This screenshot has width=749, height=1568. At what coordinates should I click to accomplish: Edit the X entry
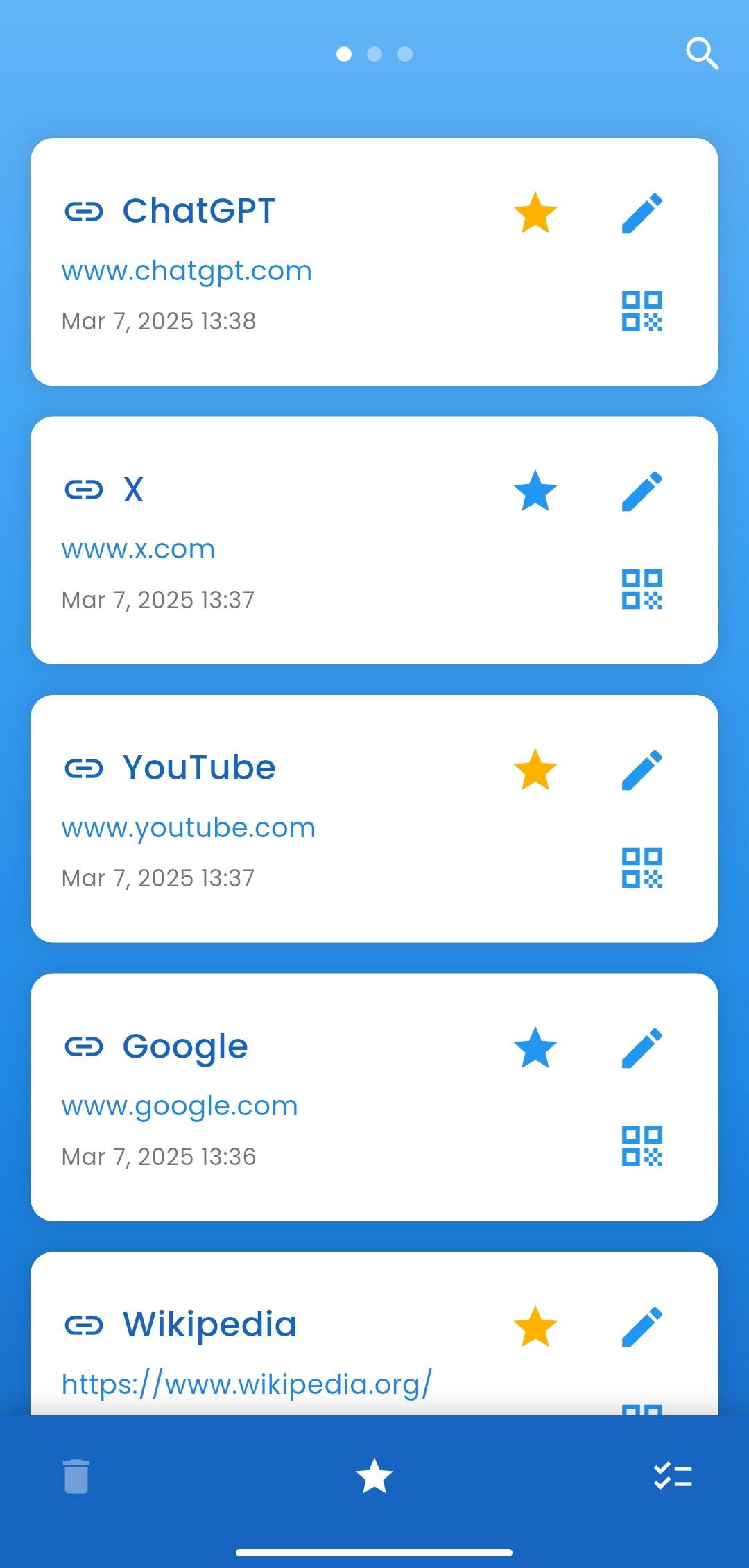[x=642, y=491]
